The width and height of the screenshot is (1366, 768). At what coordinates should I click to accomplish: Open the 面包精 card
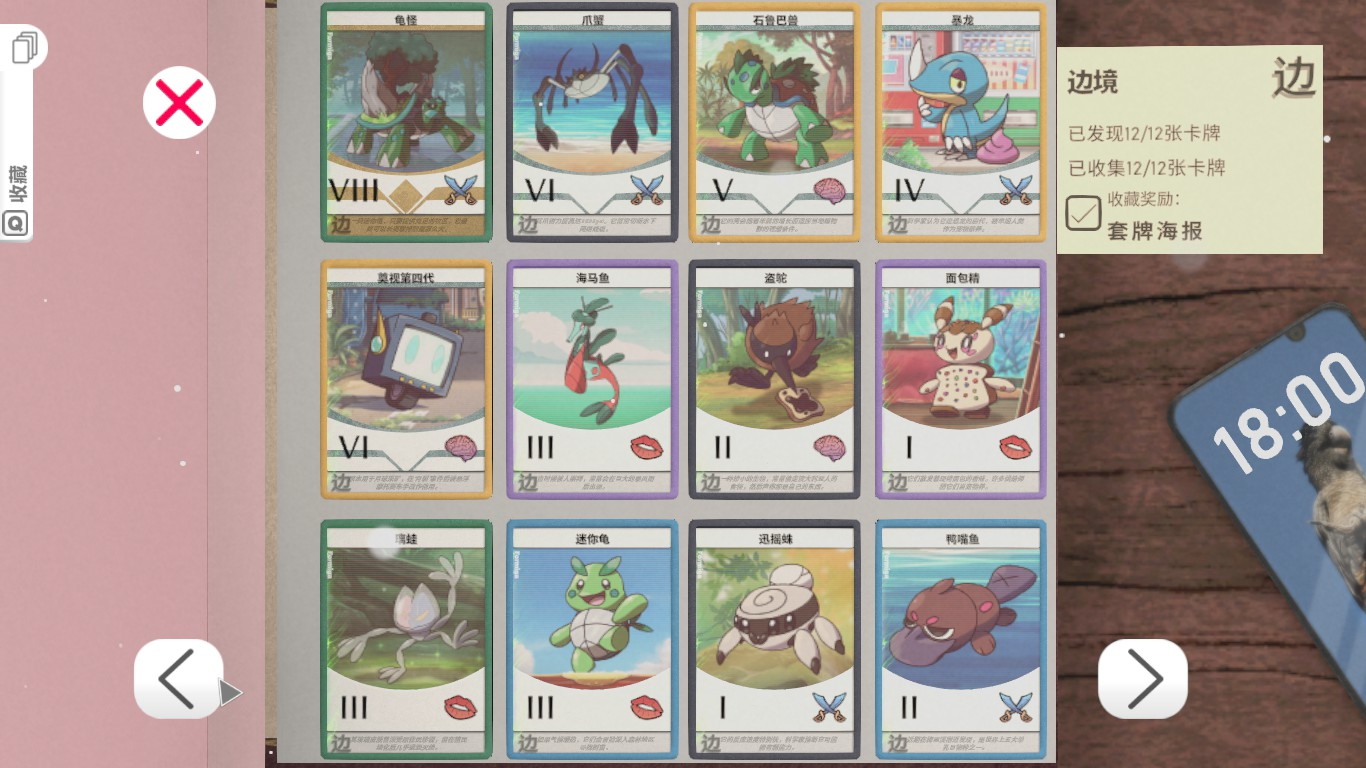point(960,380)
